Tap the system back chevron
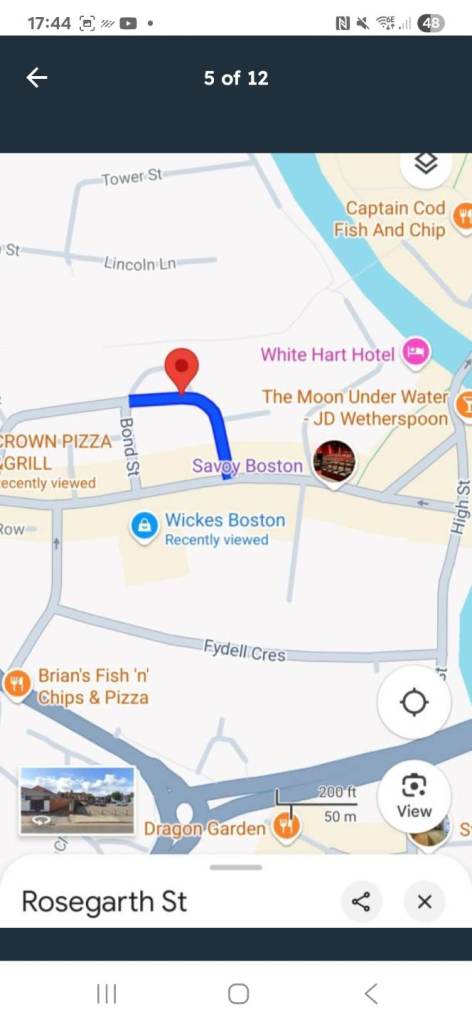 pos(370,993)
